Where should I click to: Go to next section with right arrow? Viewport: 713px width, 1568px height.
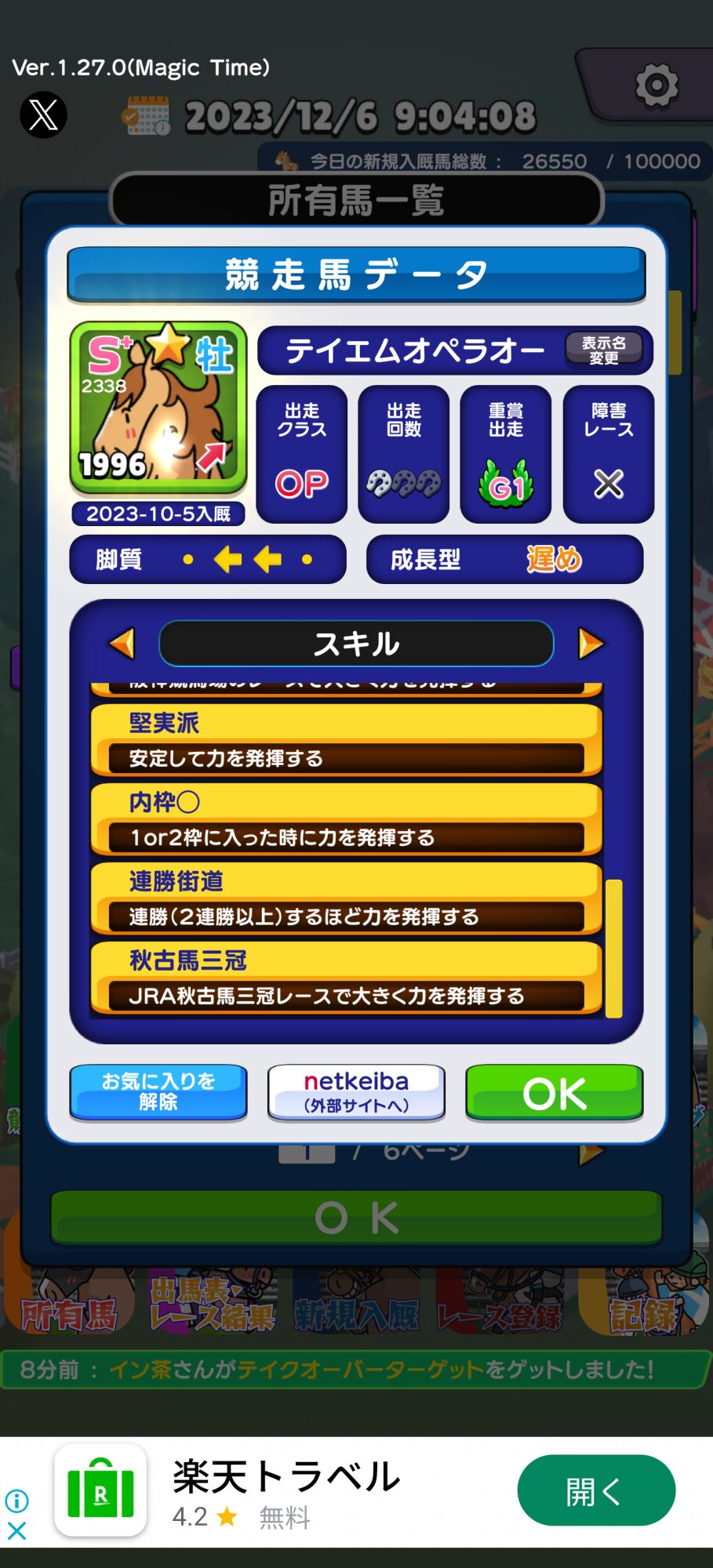(x=591, y=644)
